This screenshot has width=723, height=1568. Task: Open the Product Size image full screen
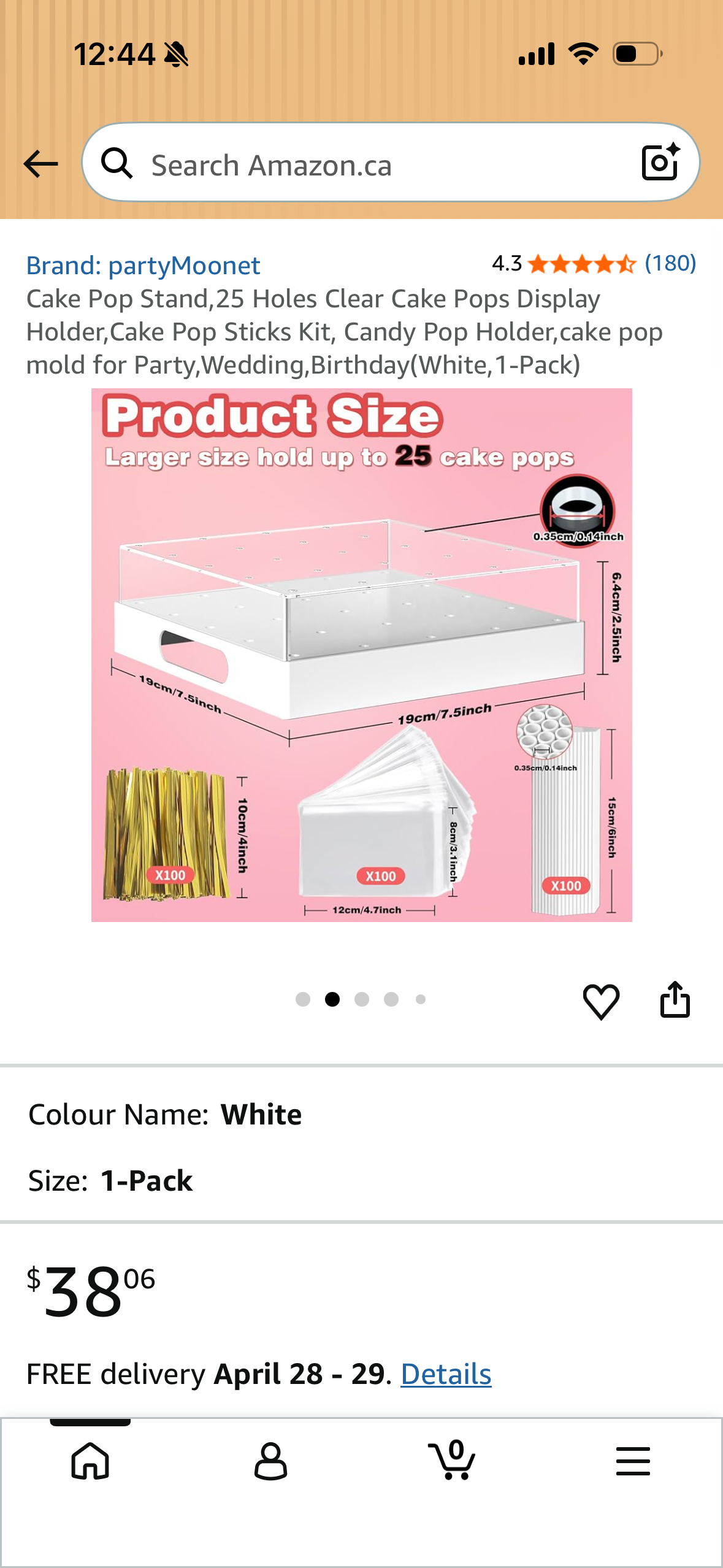click(x=362, y=655)
